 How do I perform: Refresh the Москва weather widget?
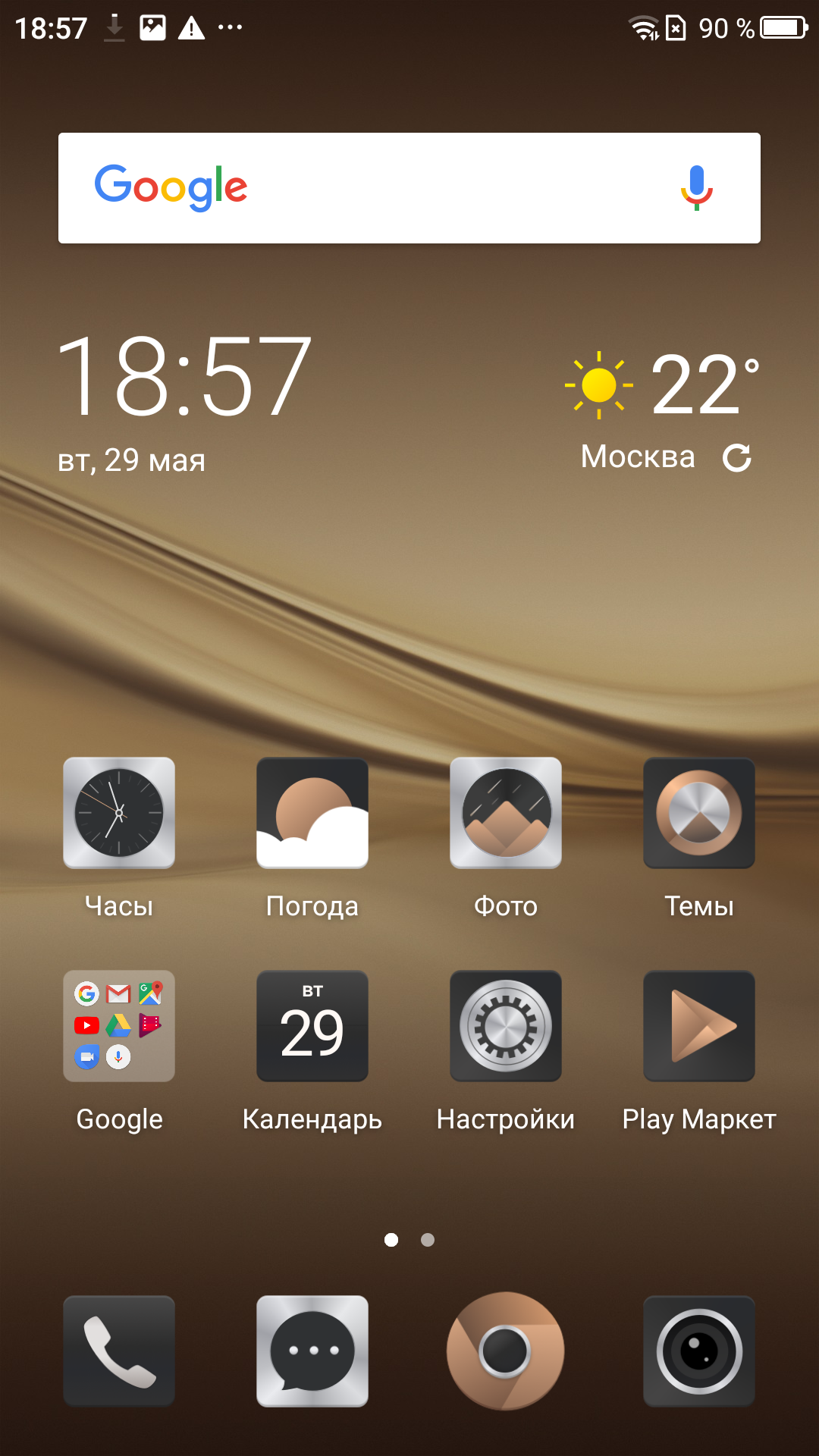[736, 458]
